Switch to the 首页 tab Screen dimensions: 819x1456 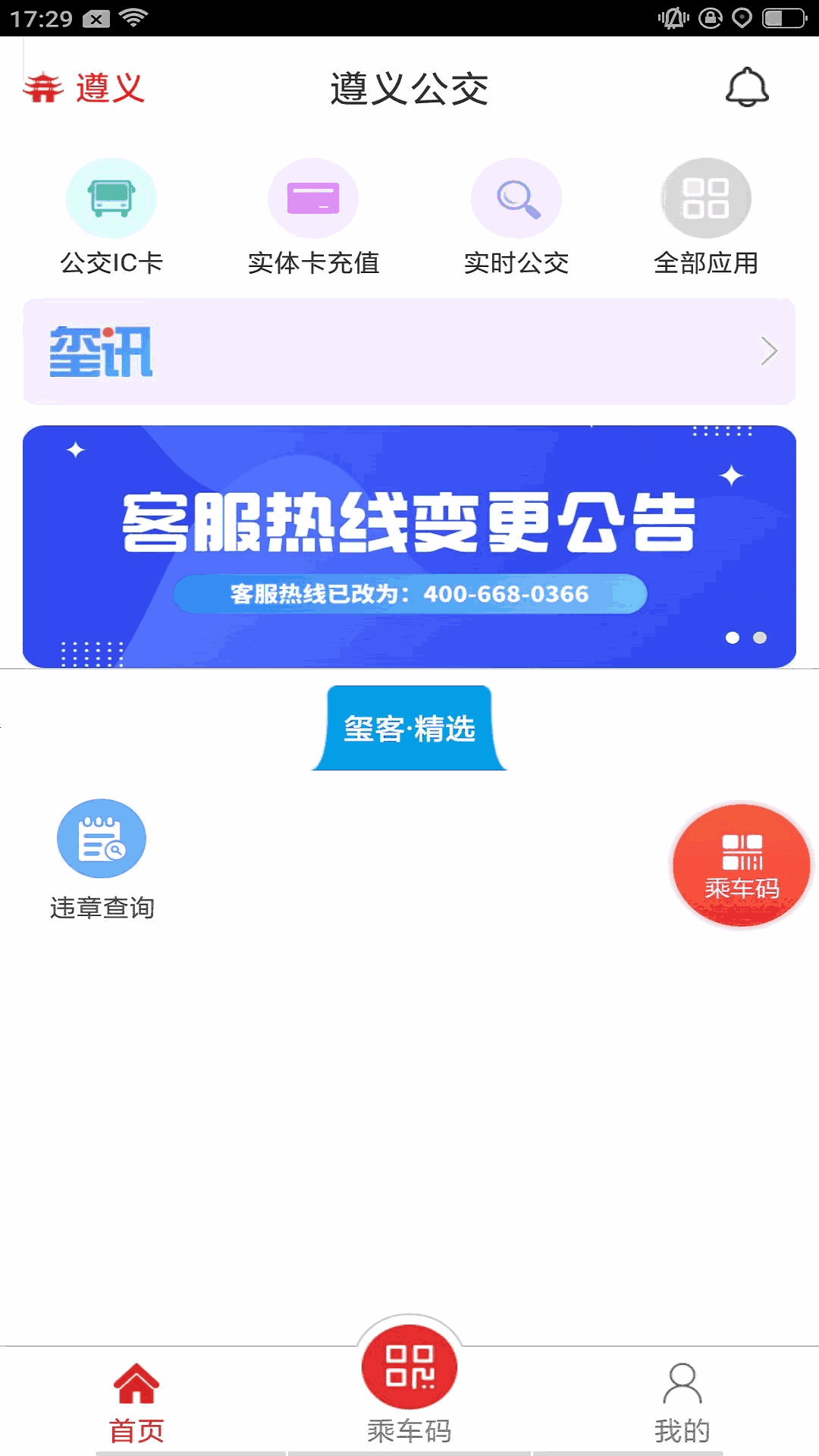tap(136, 1401)
